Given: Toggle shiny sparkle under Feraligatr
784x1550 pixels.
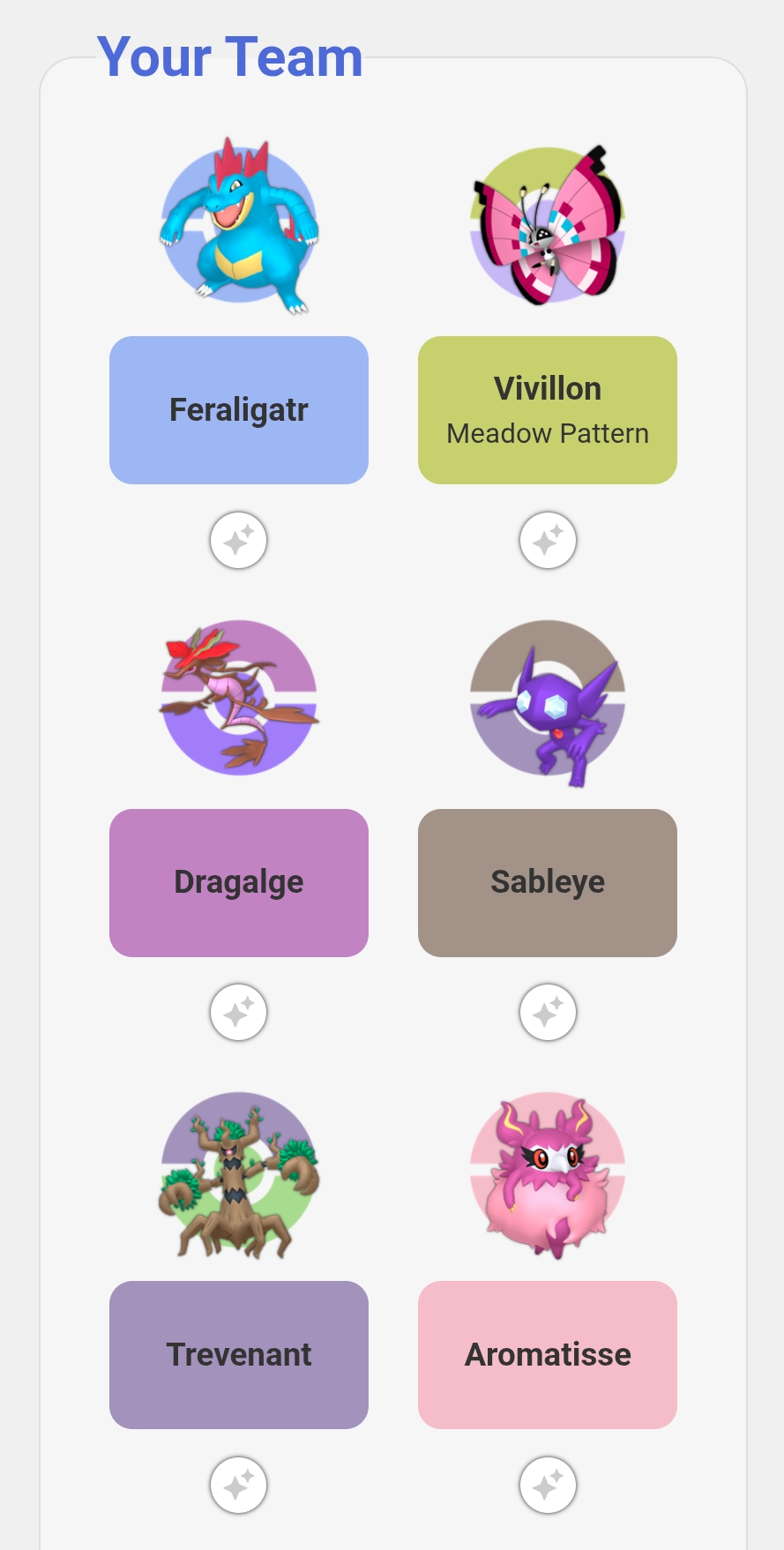Looking at the screenshot, I should point(238,540).
